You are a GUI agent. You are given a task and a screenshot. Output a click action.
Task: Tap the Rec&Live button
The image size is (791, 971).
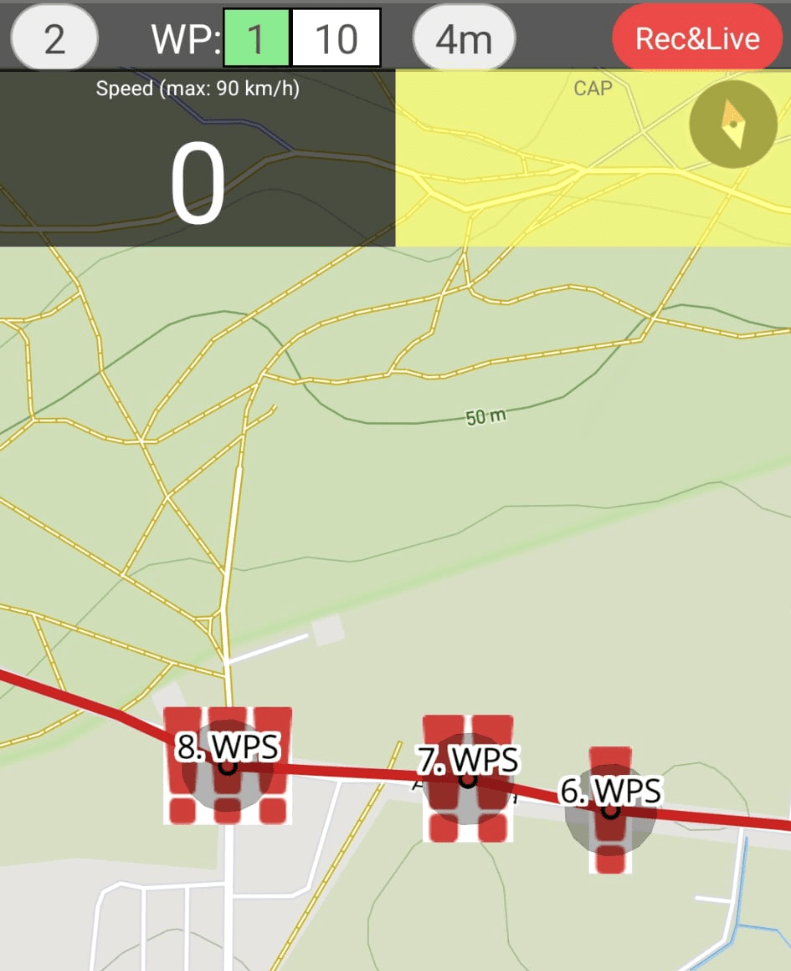[696, 38]
